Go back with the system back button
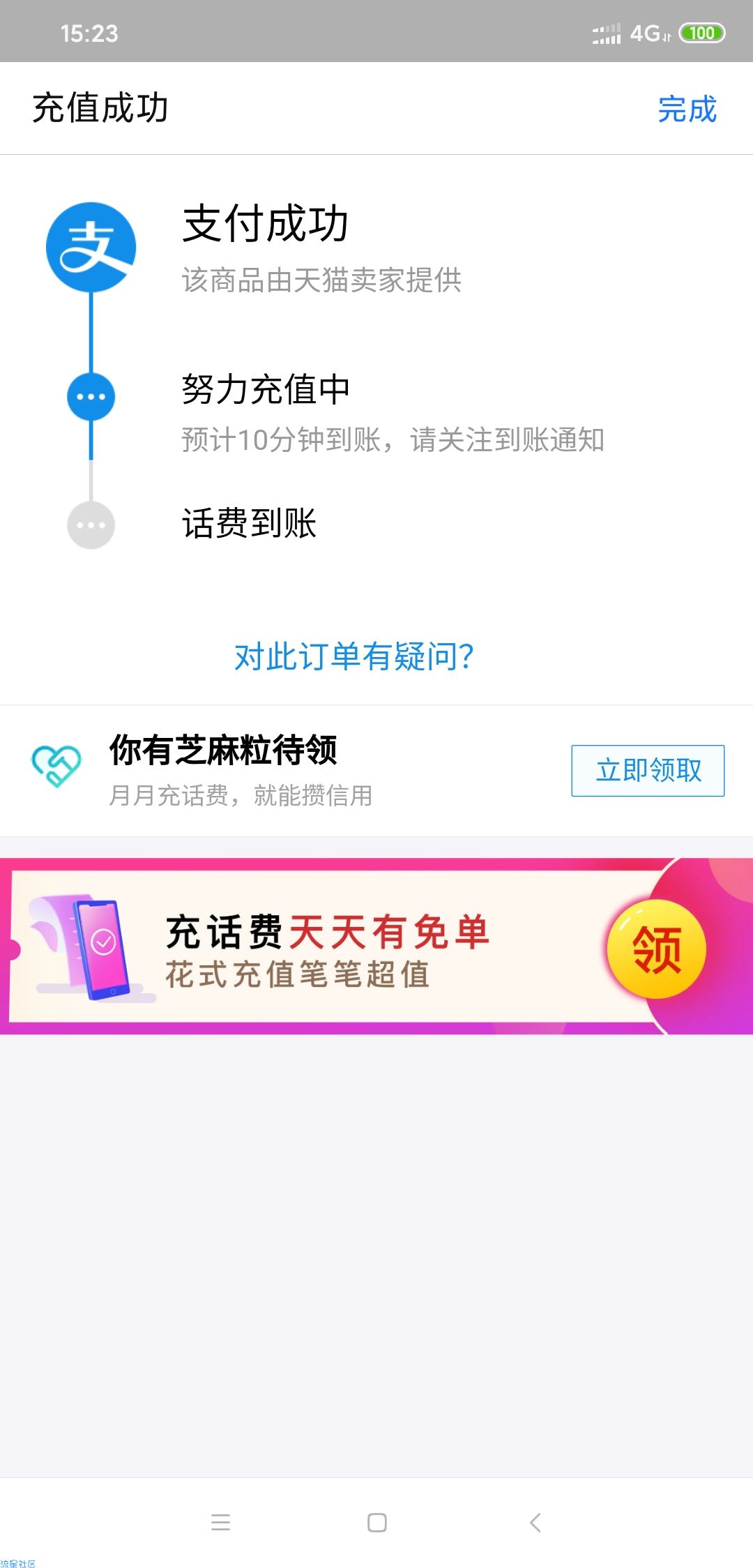 click(x=535, y=1522)
